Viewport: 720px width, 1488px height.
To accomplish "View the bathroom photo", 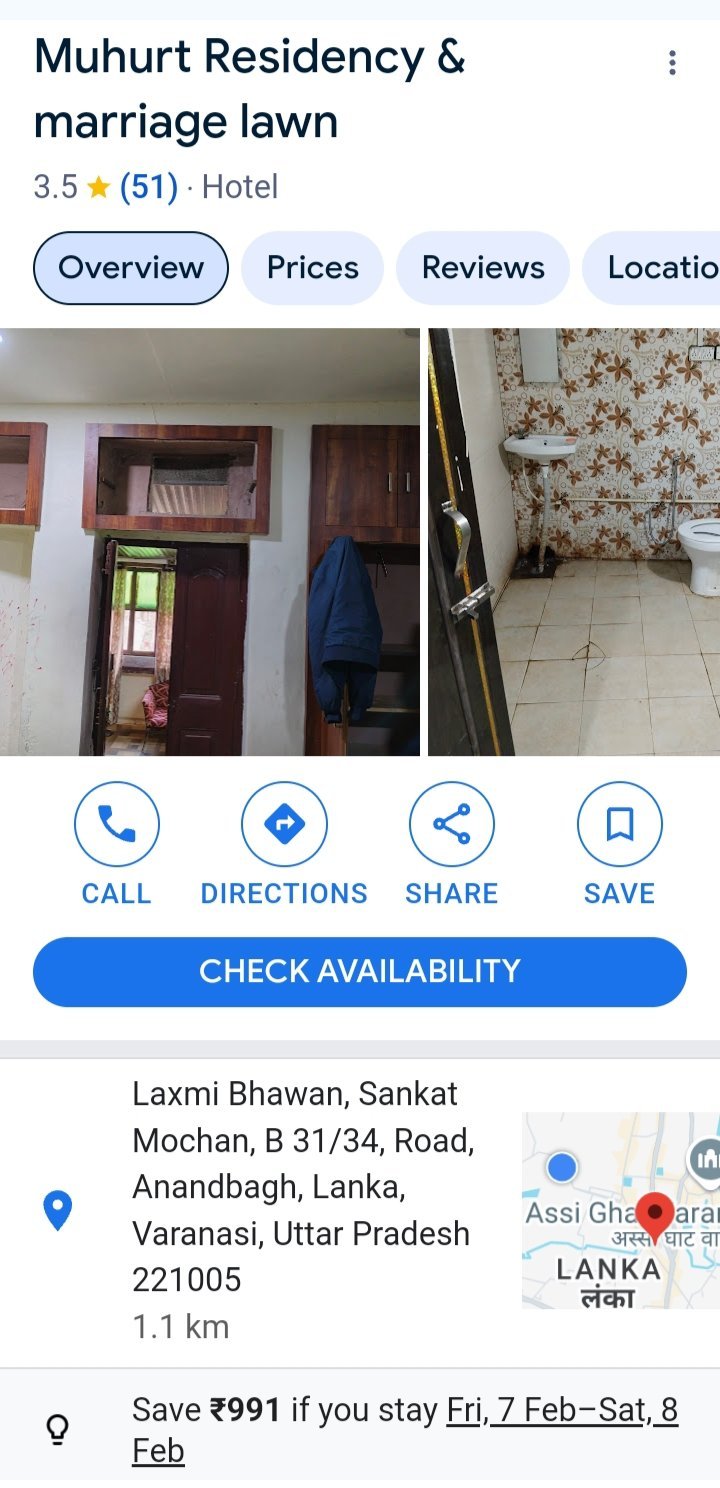I will (575, 542).
